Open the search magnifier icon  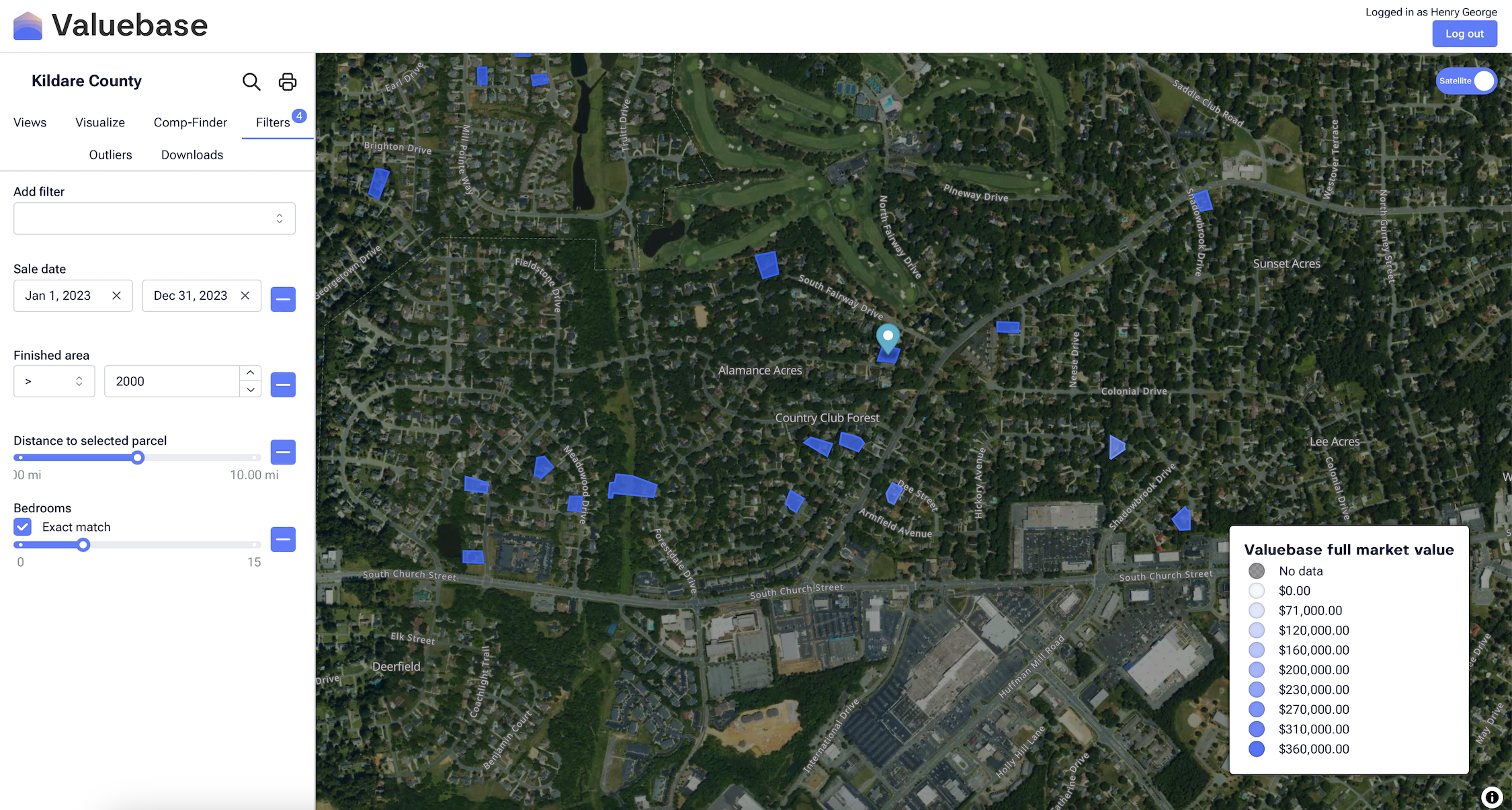coord(251,81)
